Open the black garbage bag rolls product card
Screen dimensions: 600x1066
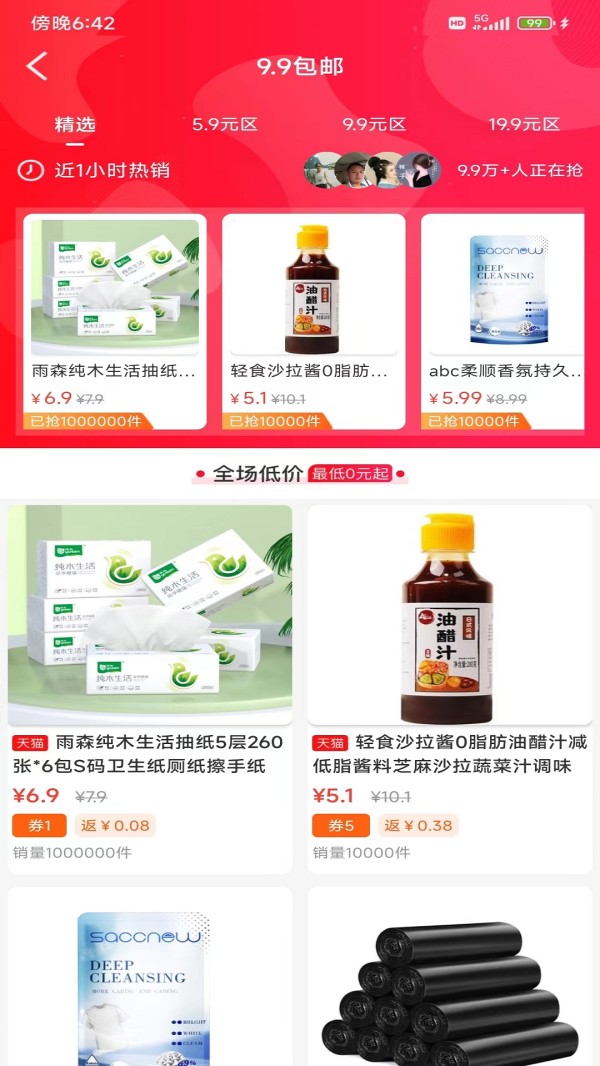(450, 976)
